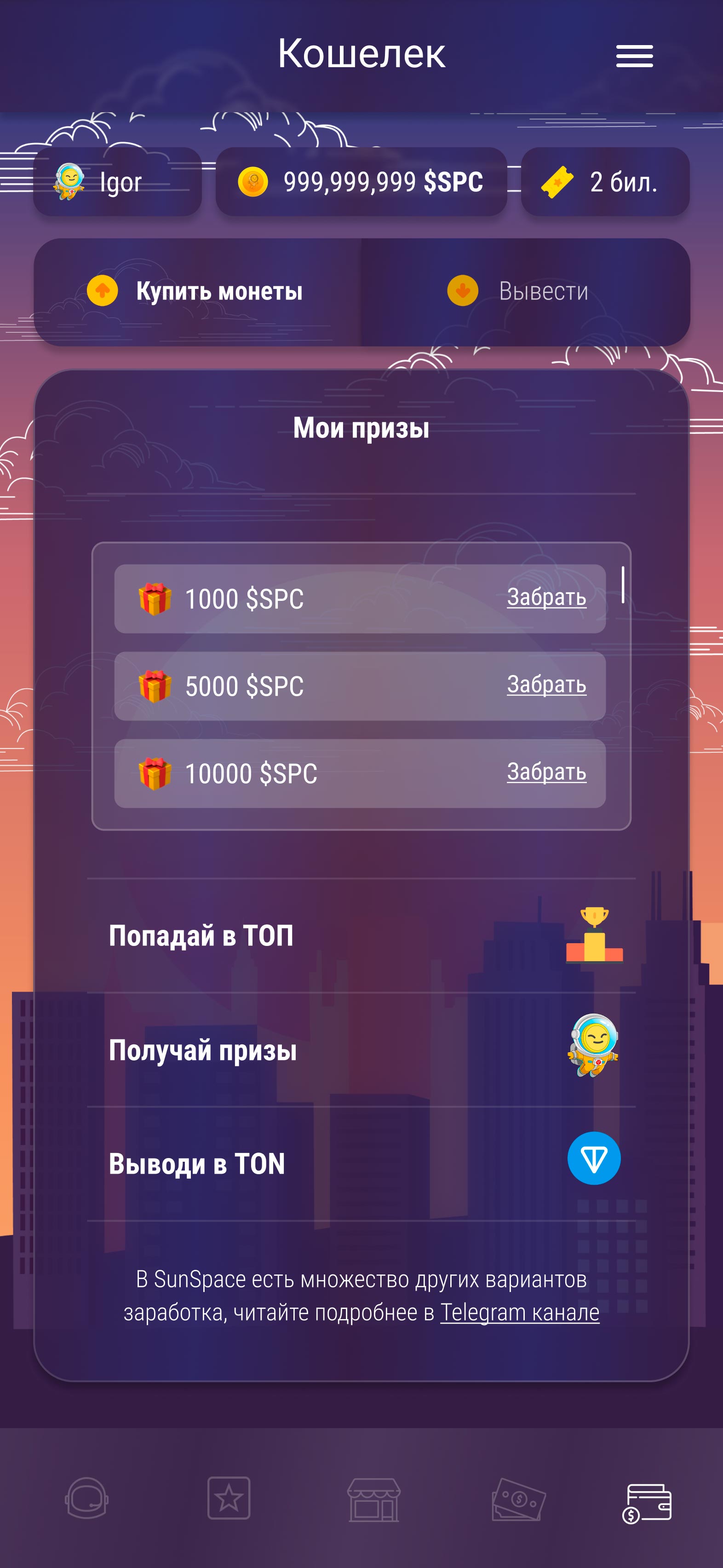Open the 999,999,999 $SPC balance chip
This screenshot has width=723, height=1568.
(361, 181)
